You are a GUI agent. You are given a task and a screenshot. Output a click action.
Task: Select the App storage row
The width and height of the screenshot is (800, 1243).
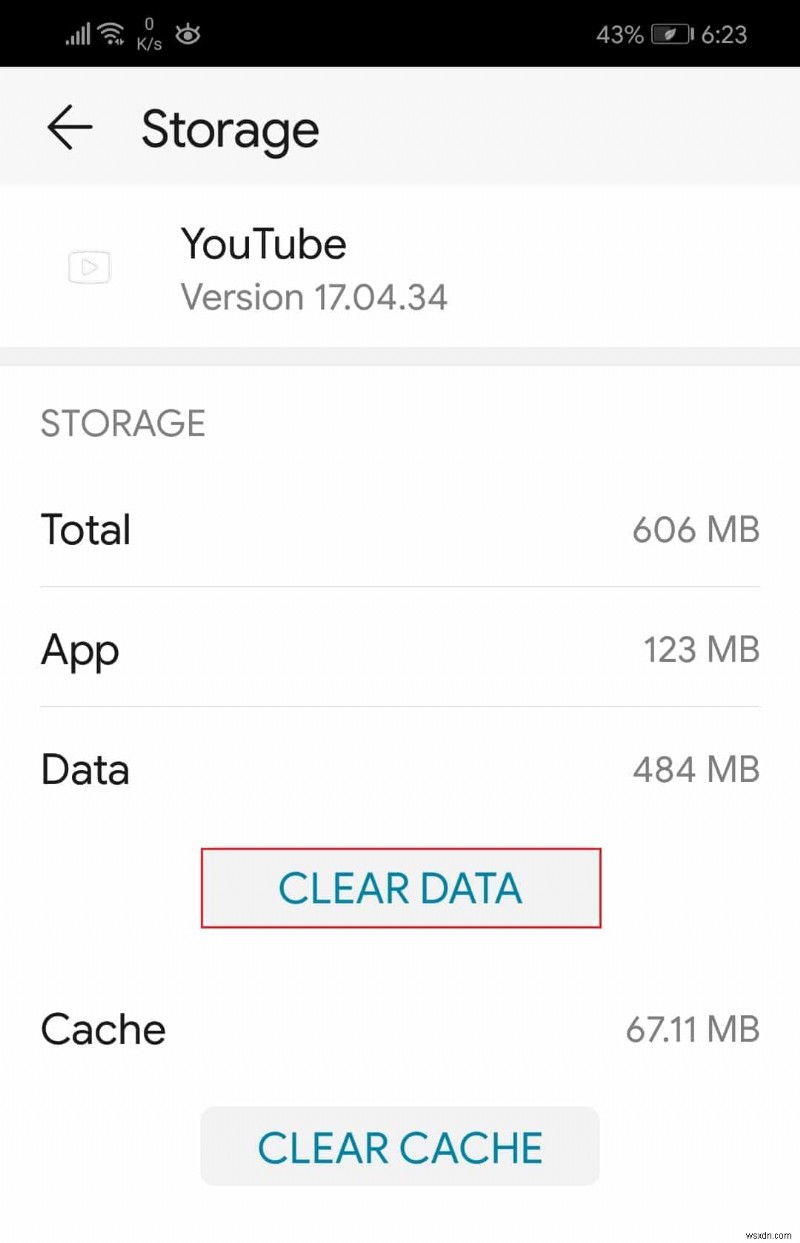click(400, 650)
